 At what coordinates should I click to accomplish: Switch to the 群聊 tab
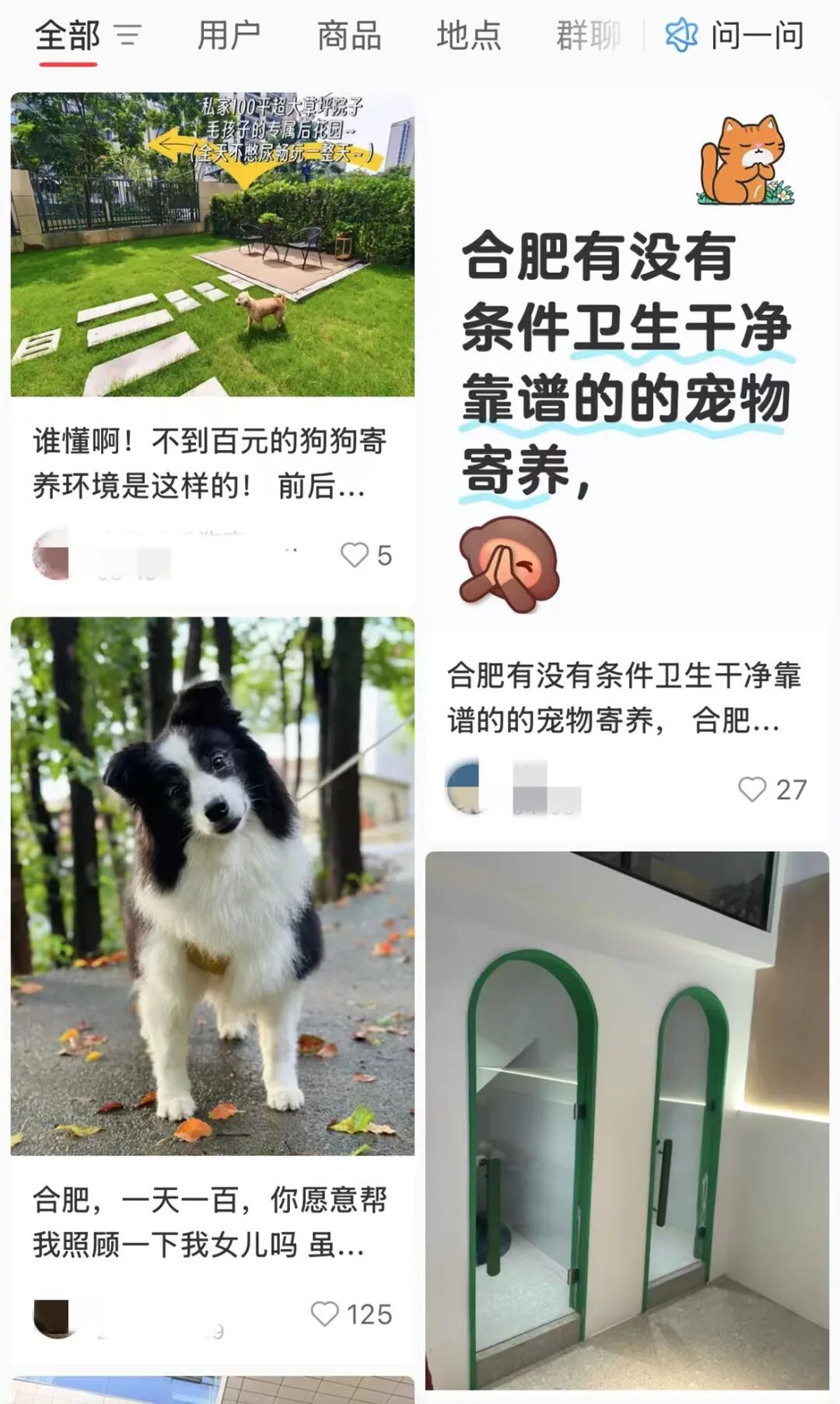[588, 36]
